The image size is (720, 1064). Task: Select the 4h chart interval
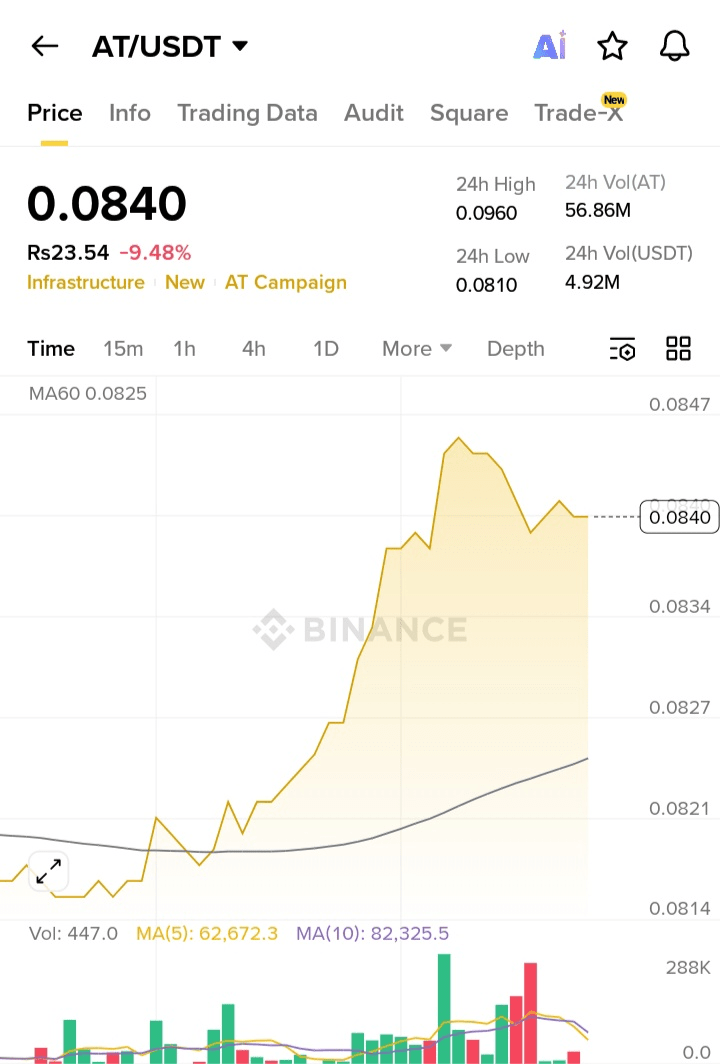pyautogui.click(x=254, y=349)
